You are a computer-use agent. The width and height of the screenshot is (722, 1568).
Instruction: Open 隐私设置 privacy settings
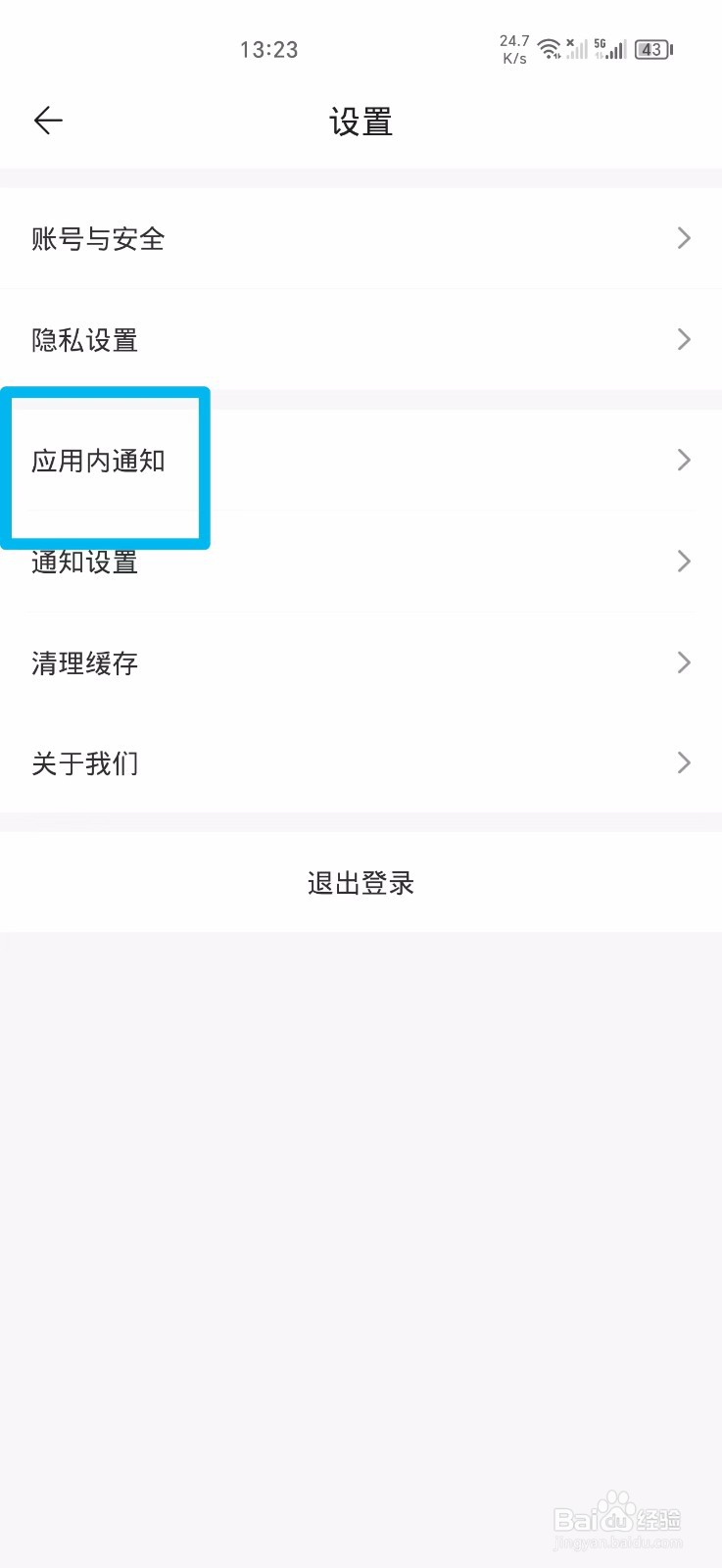[83, 339]
